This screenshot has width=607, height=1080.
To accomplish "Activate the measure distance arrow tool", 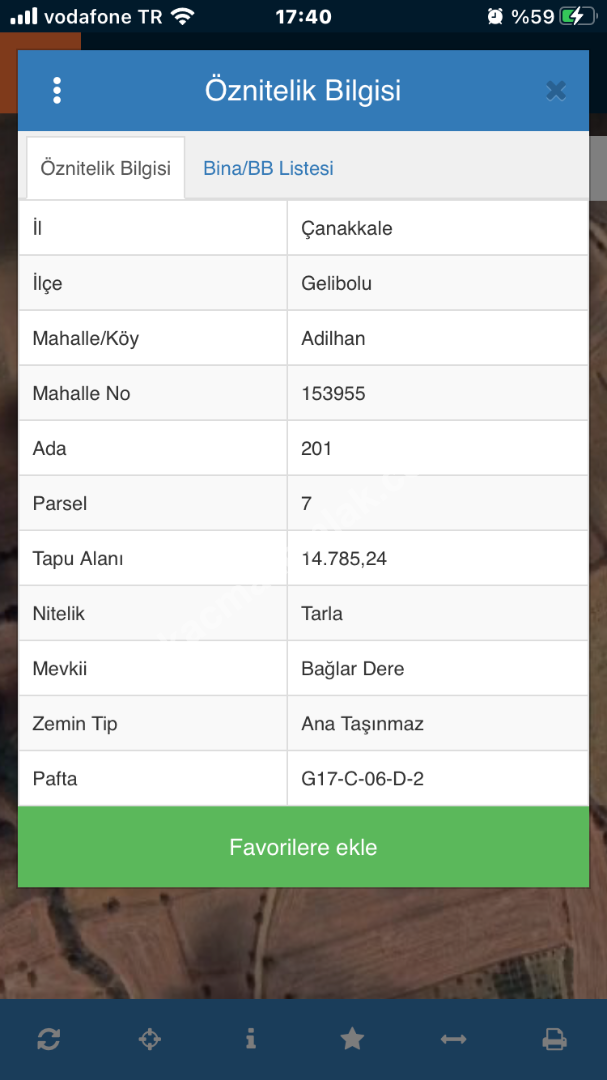I will 453,1039.
